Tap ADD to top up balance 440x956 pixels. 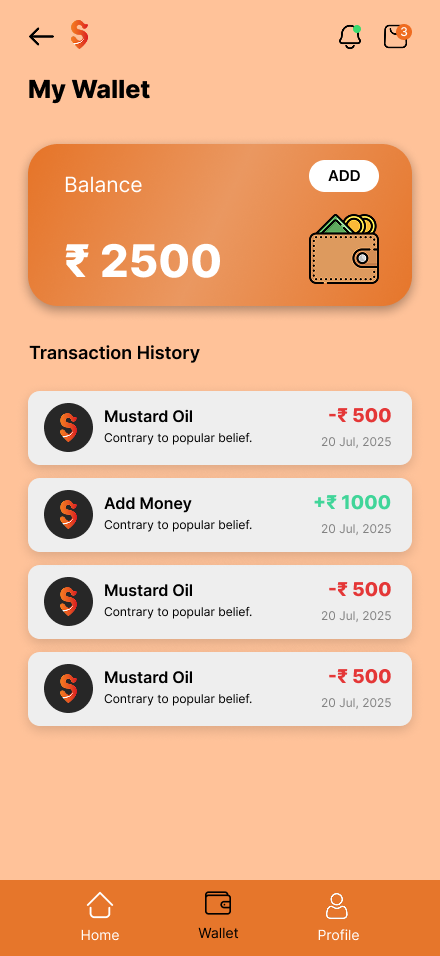(x=344, y=176)
